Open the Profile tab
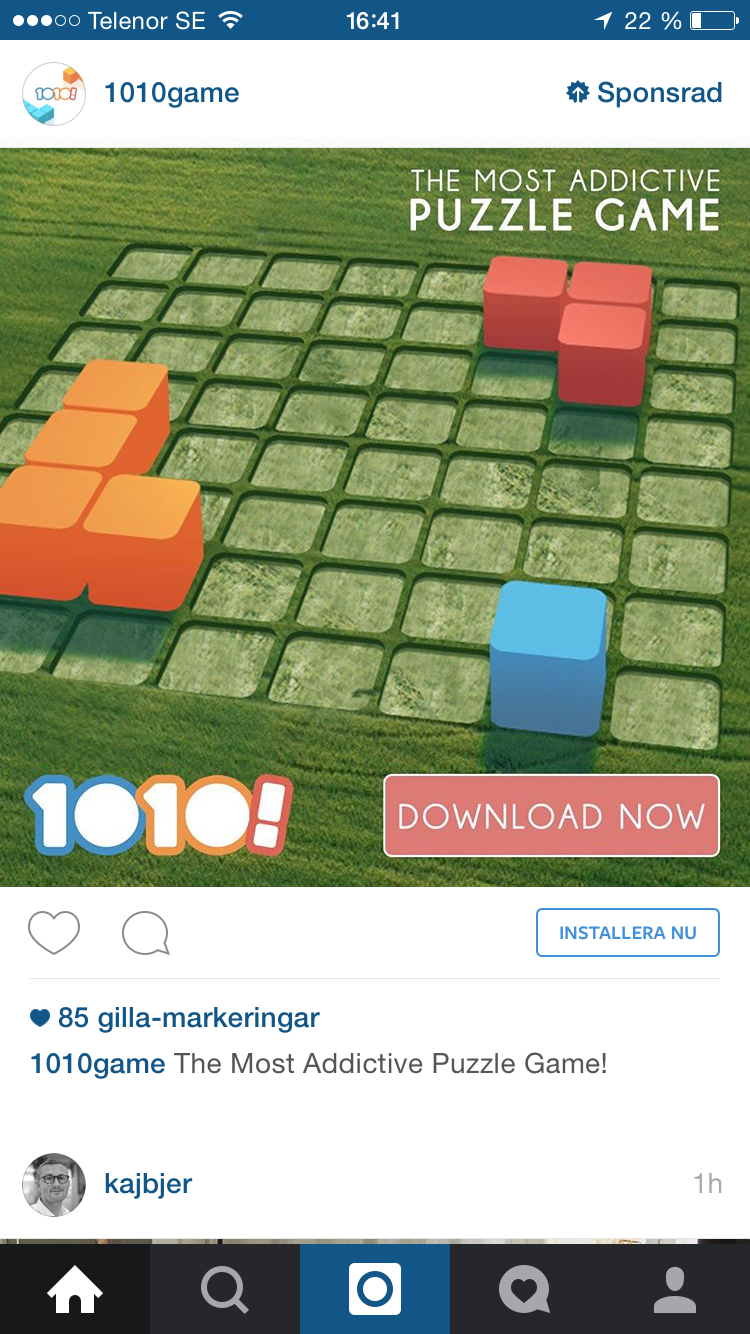The image size is (750, 1334). point(675,1289)
